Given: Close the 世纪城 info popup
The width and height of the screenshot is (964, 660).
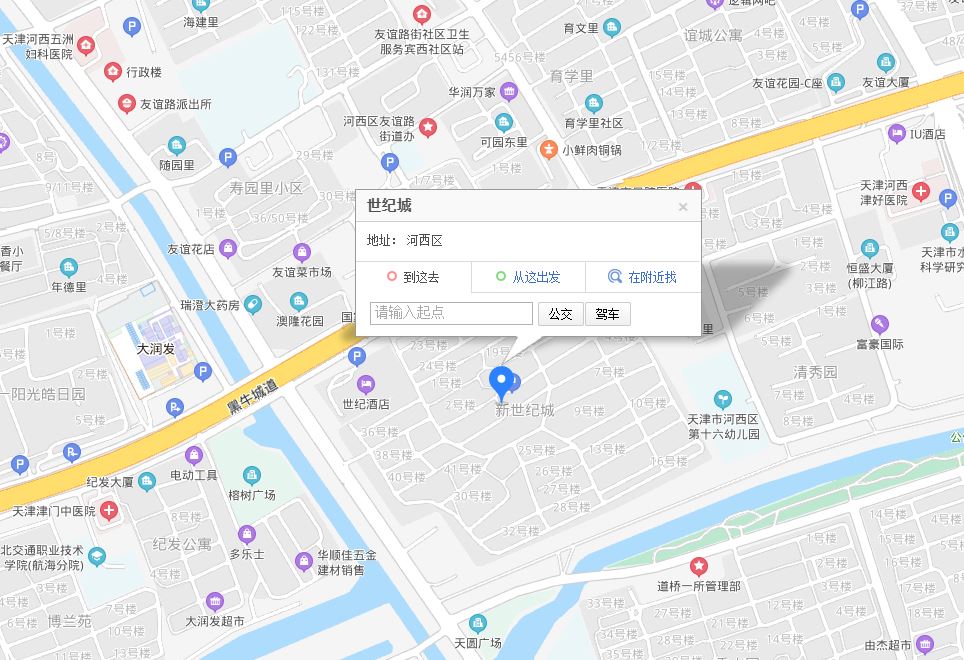Looking at the screenshot, I should tap(683, 207).
